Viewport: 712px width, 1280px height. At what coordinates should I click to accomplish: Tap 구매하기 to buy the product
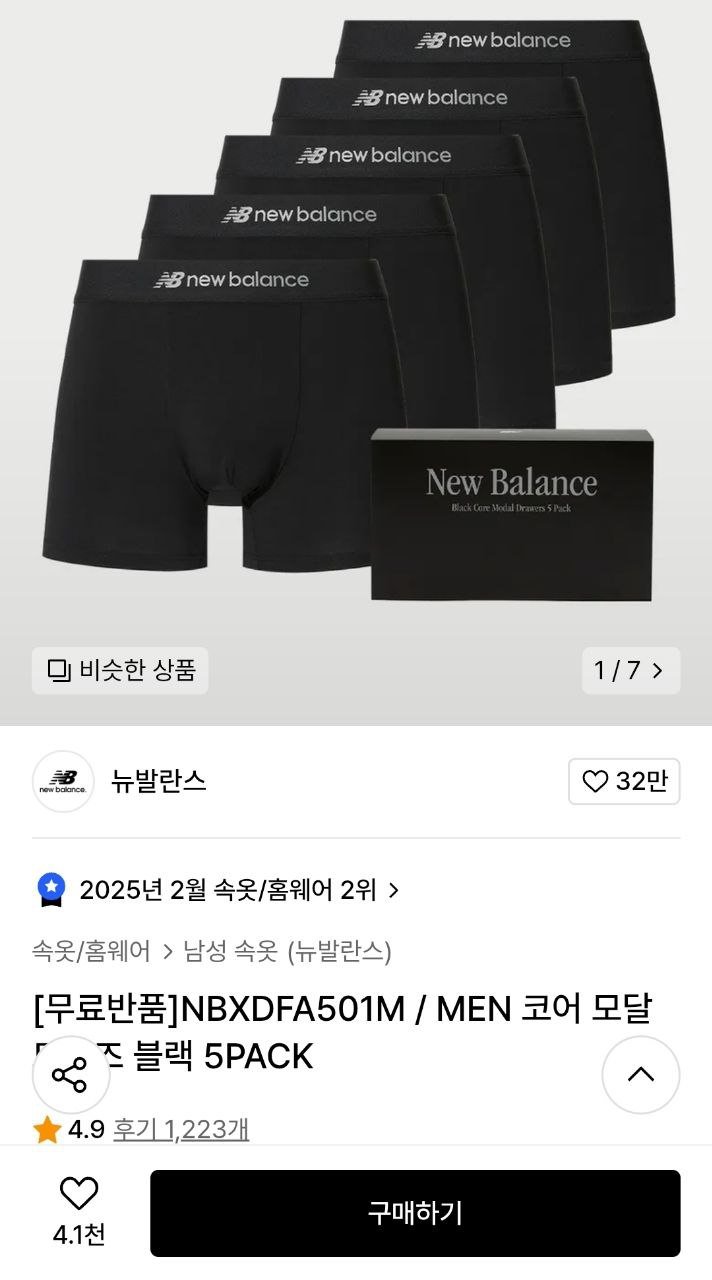(x=415, y=1213)
